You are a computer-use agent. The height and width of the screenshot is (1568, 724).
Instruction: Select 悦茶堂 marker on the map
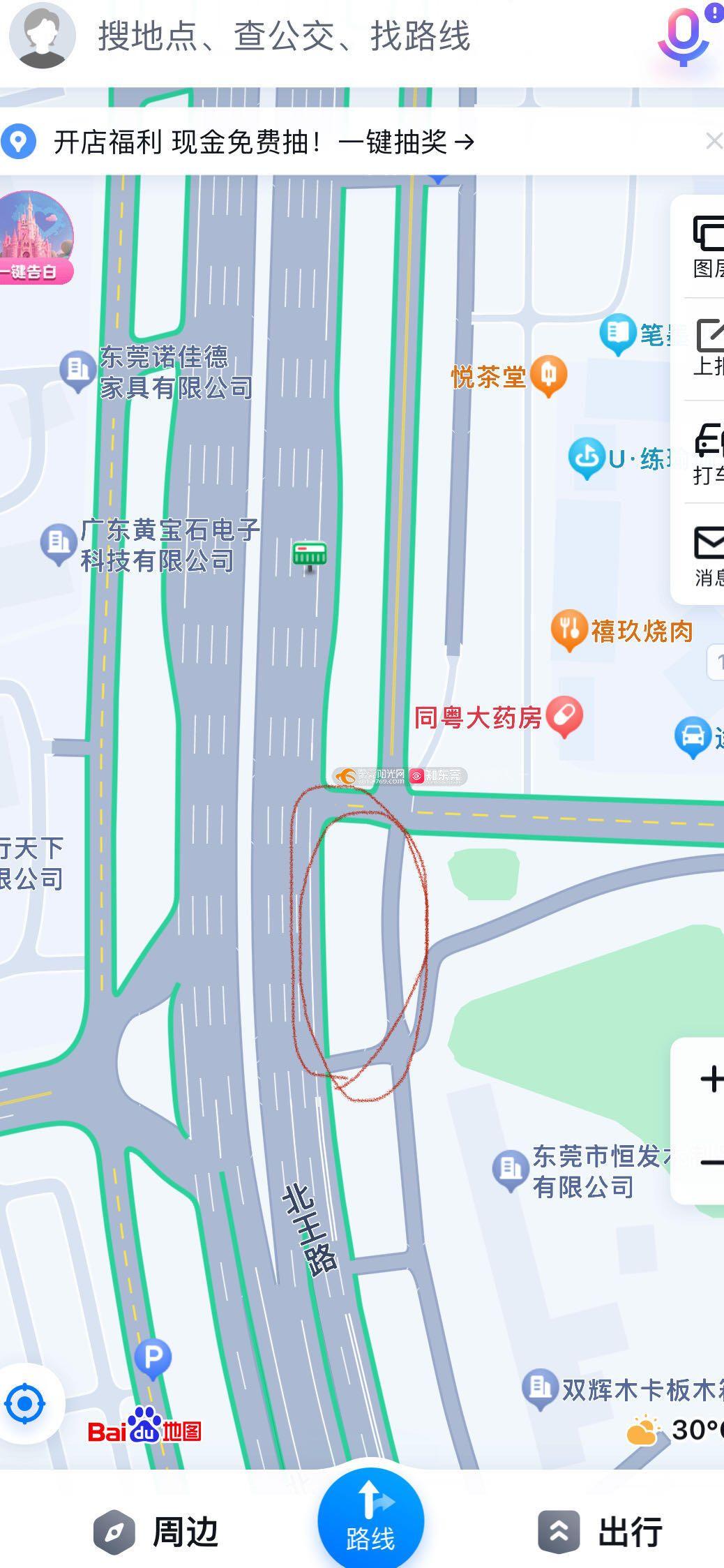pos(548,375)
